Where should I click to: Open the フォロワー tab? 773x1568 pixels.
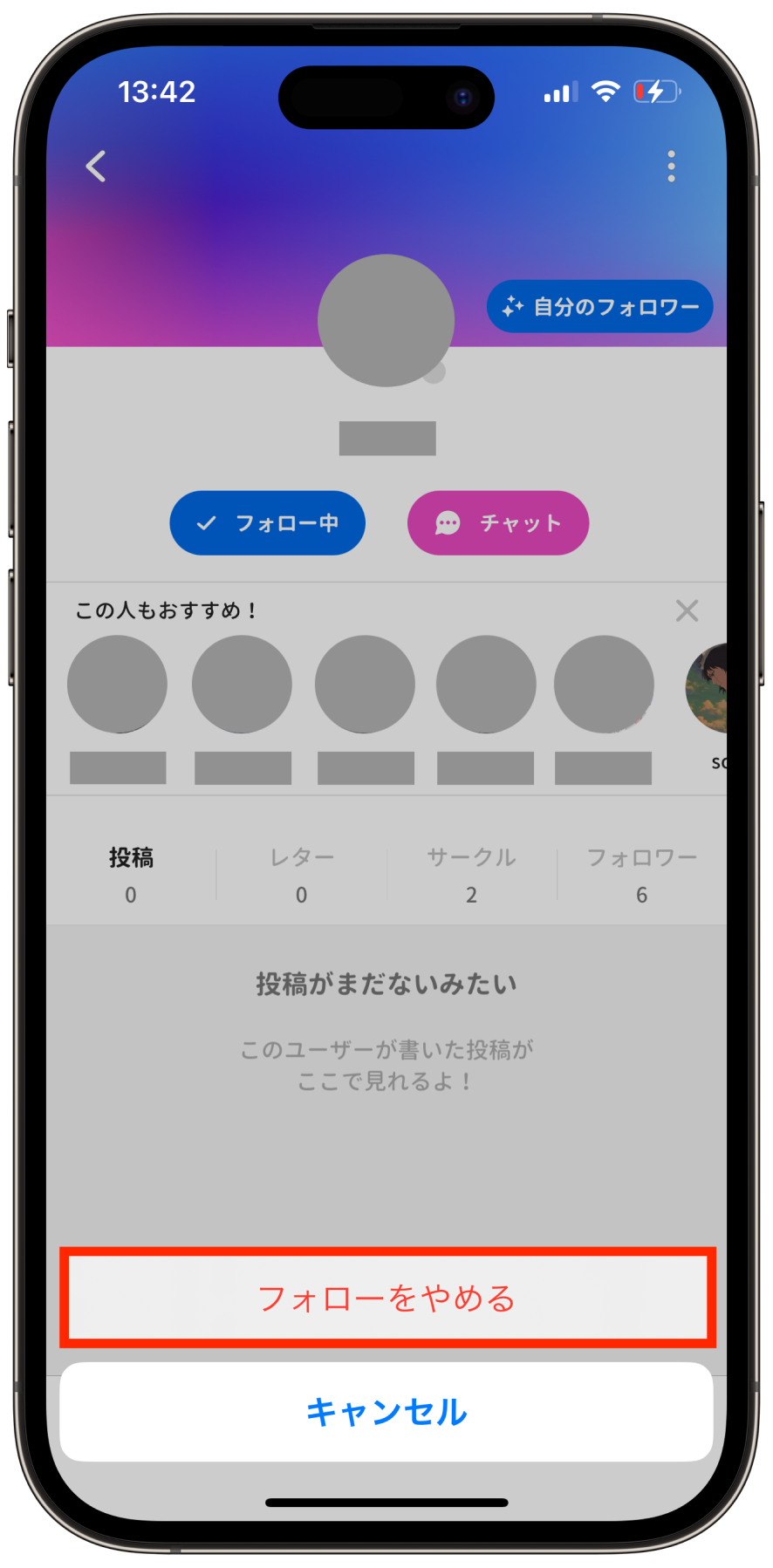(x=641, y=875)
